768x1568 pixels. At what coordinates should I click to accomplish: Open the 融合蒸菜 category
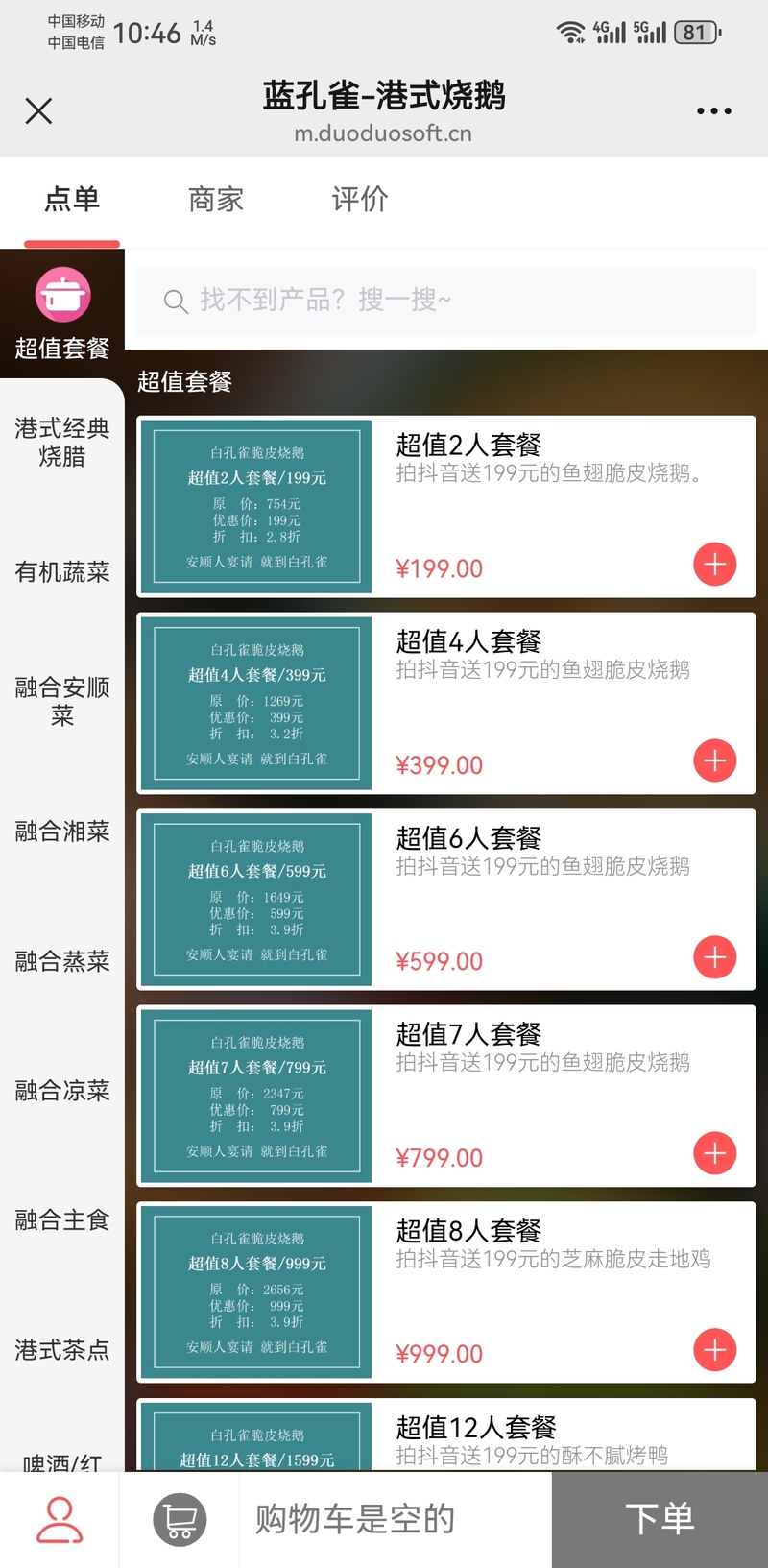pyautogui.click(x=62, y=961)
